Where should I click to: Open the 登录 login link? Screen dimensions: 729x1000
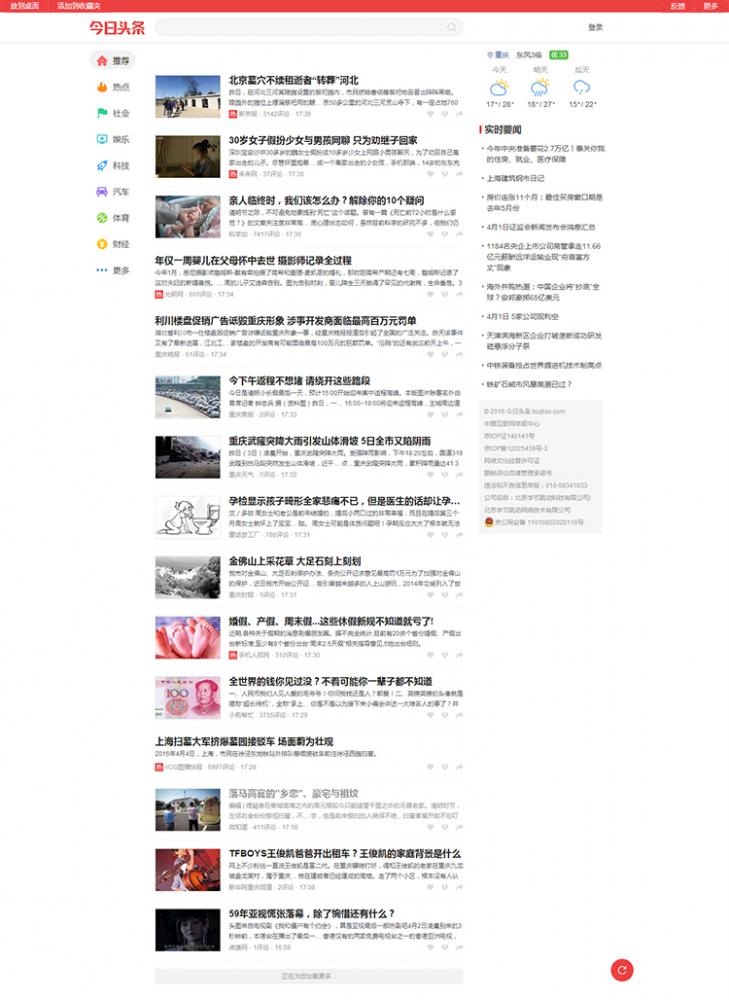click(595, 28)
